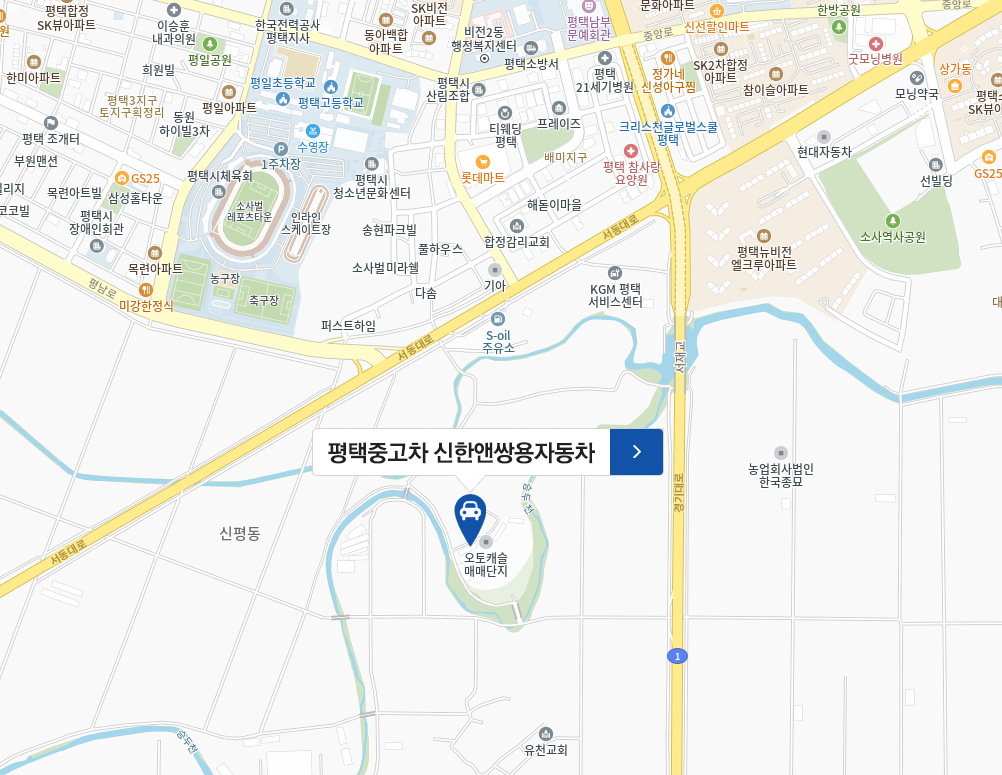Tap the blue arrow button on the place label
This screenshot has width=1002, height=775.
click(636, 452)
